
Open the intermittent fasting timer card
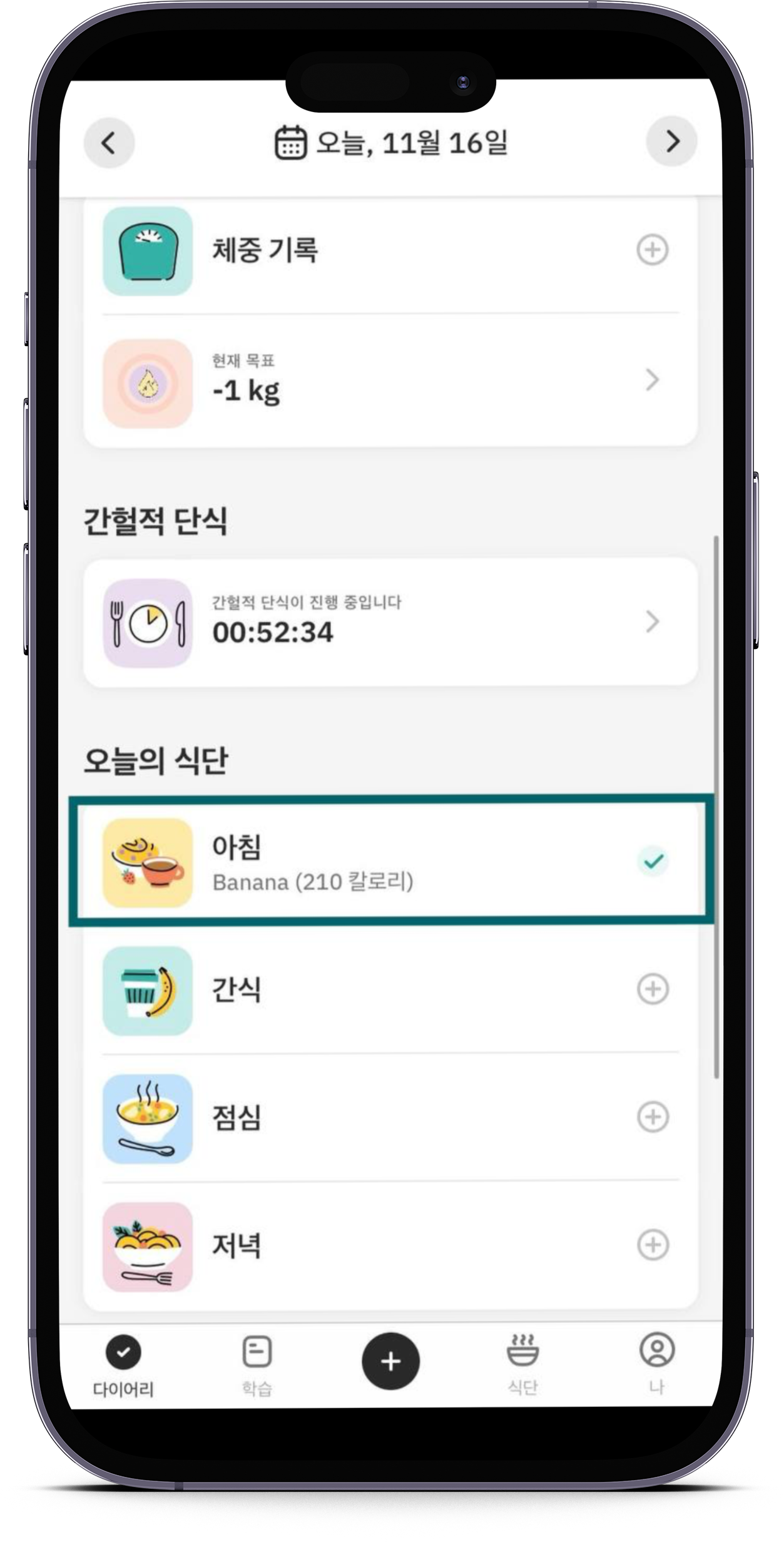click(390, 623)
